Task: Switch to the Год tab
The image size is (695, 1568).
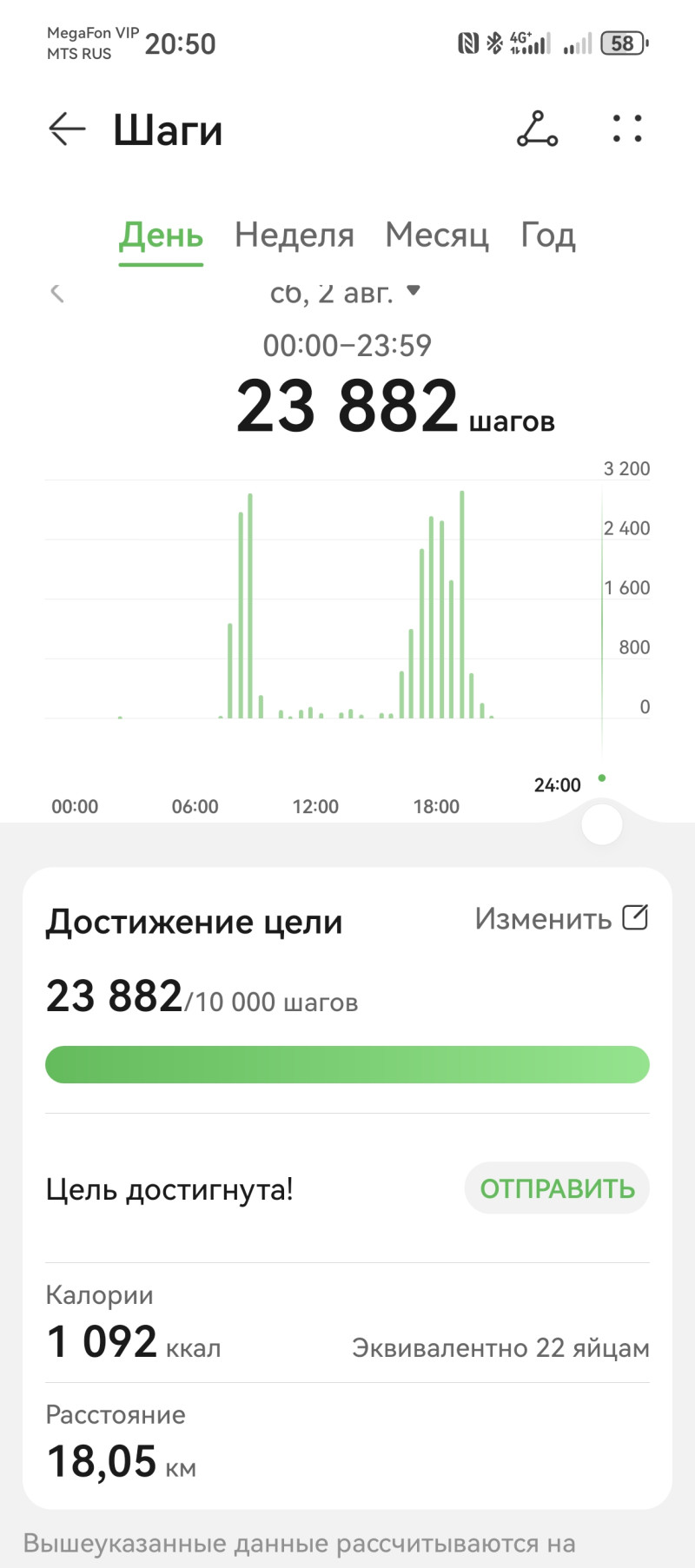Action: (x=547, y=235)
